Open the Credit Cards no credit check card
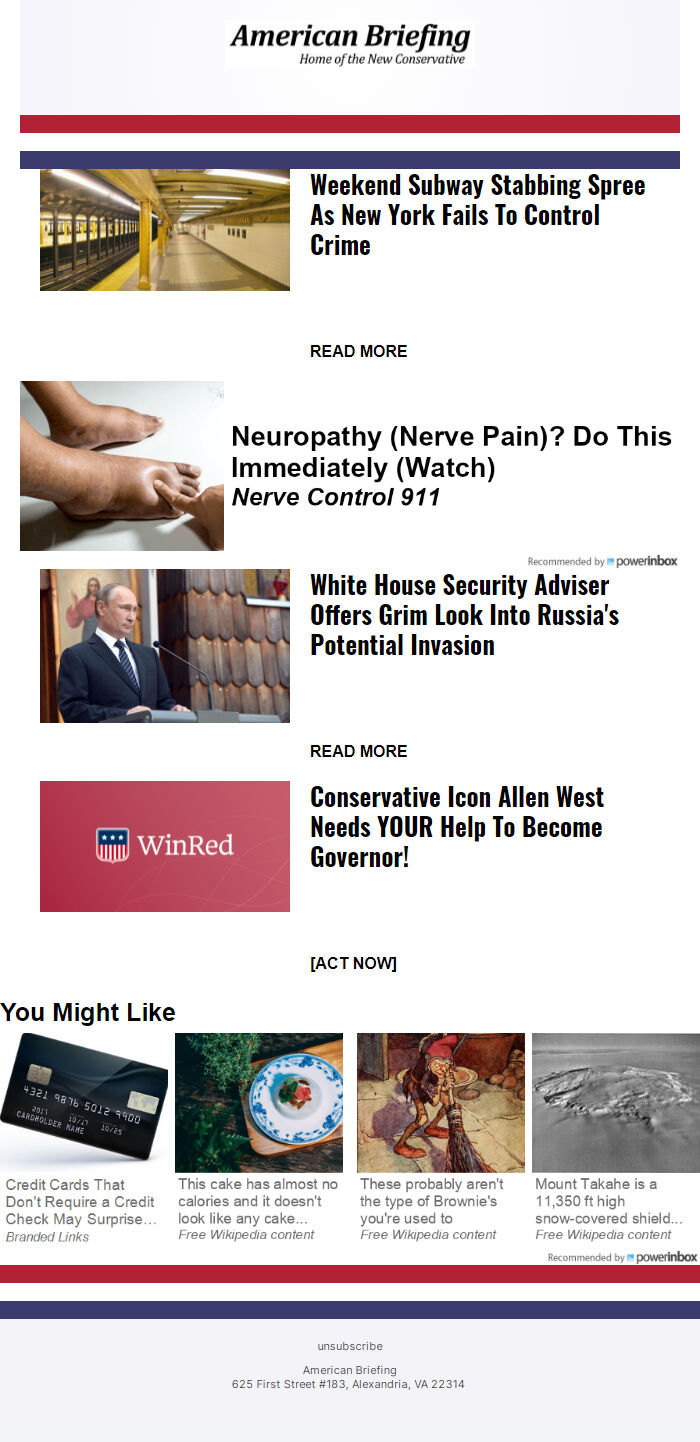 click(84, 1140)
